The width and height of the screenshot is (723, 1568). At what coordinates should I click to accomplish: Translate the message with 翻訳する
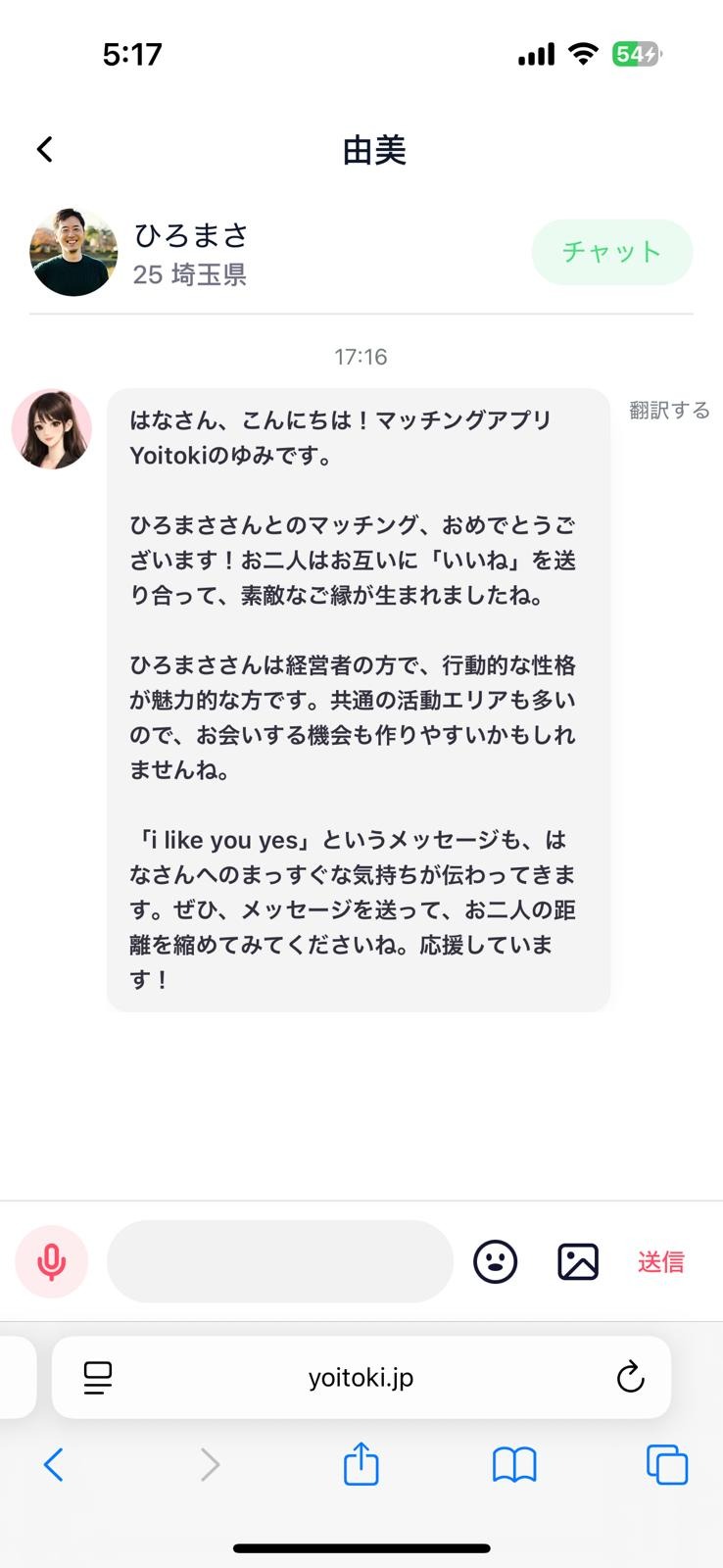(x=669, y=411)
